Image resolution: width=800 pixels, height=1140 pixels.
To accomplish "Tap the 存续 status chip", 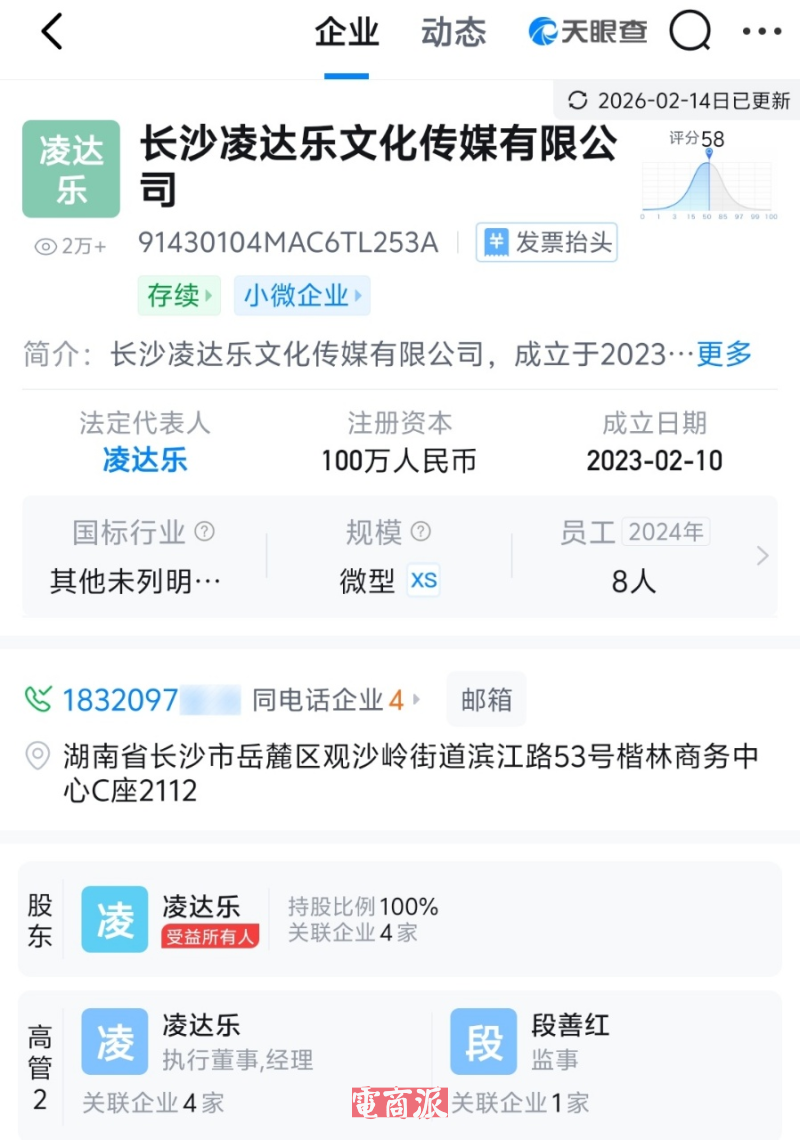I will [x=180, y=295].
